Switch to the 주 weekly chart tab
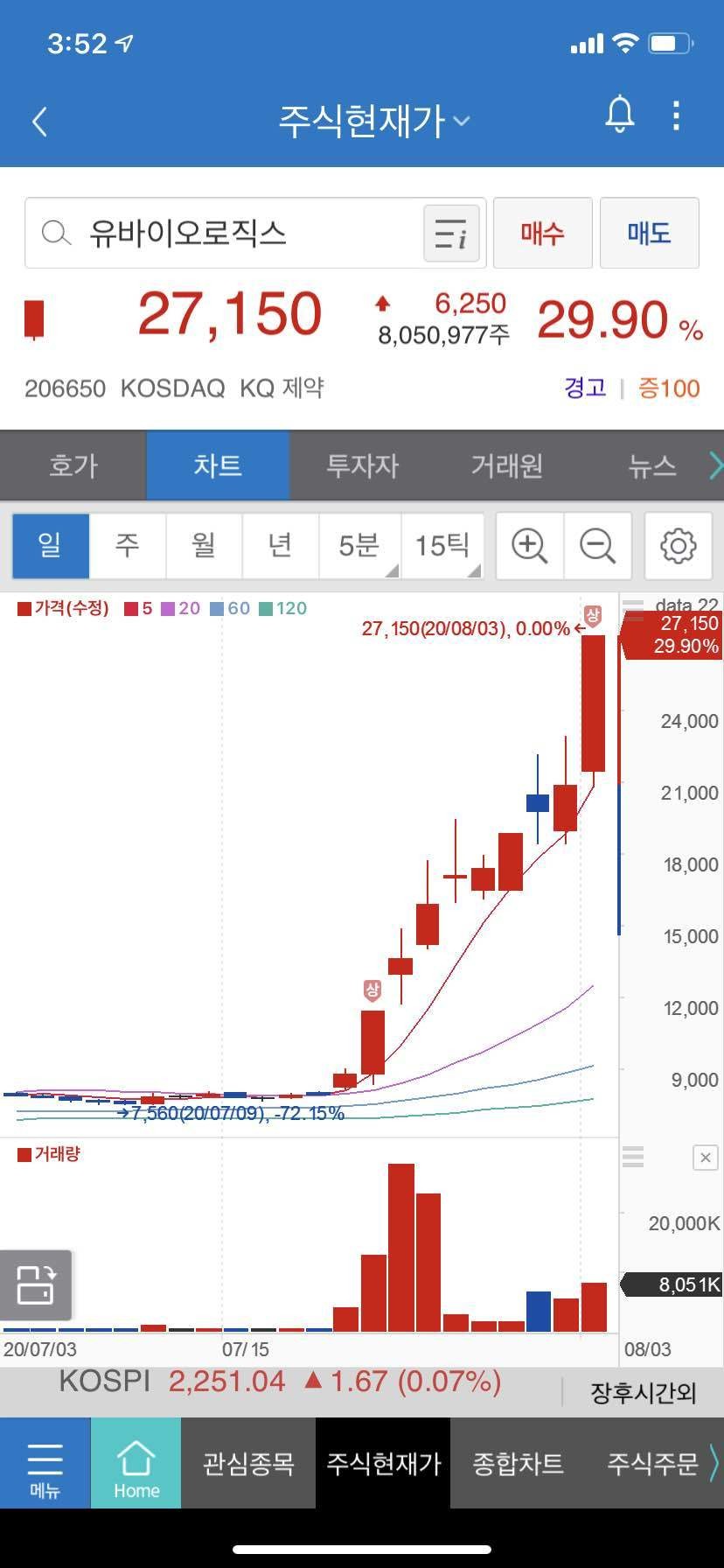 click(x=127, y=546)
